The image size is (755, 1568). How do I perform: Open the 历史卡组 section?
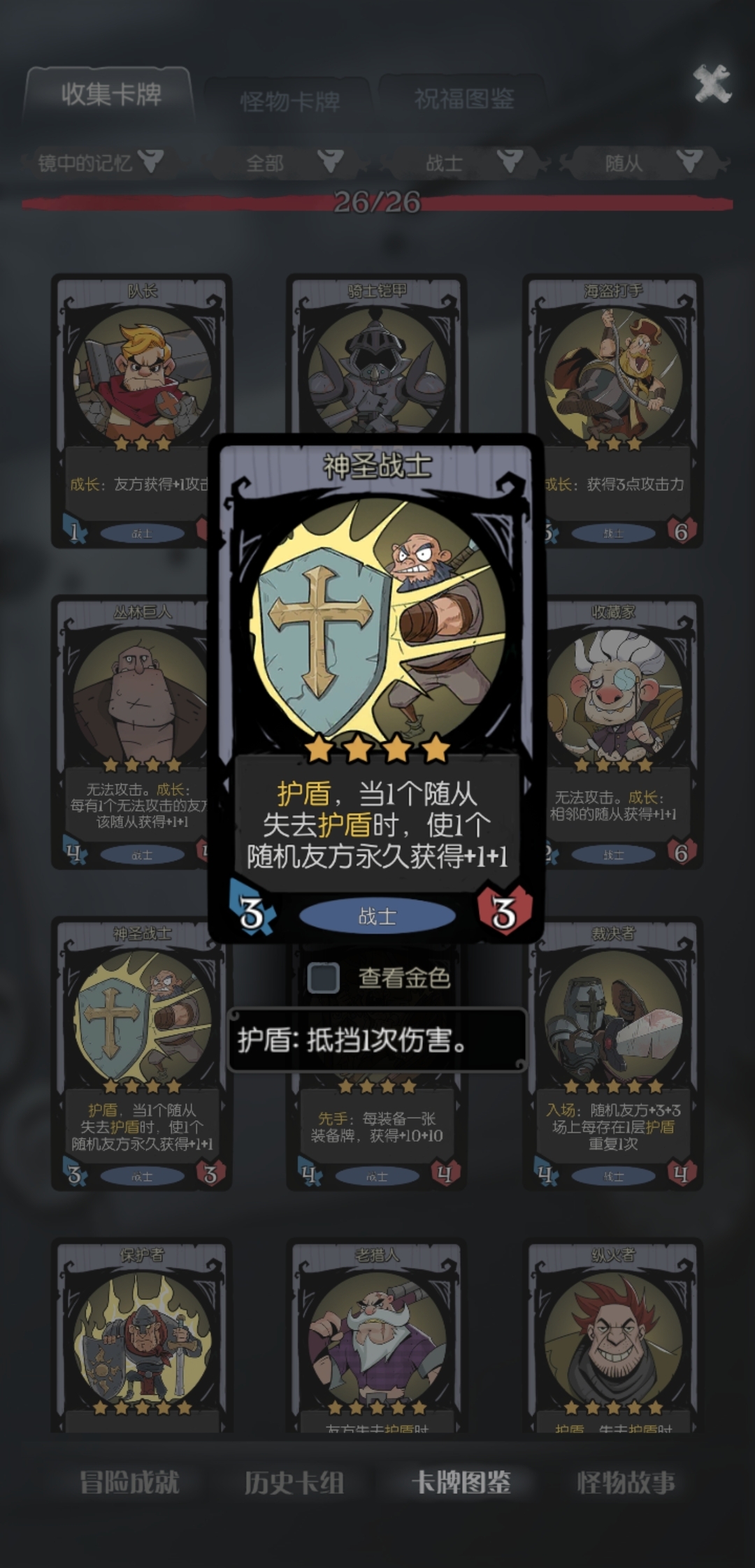[294, 1482]
